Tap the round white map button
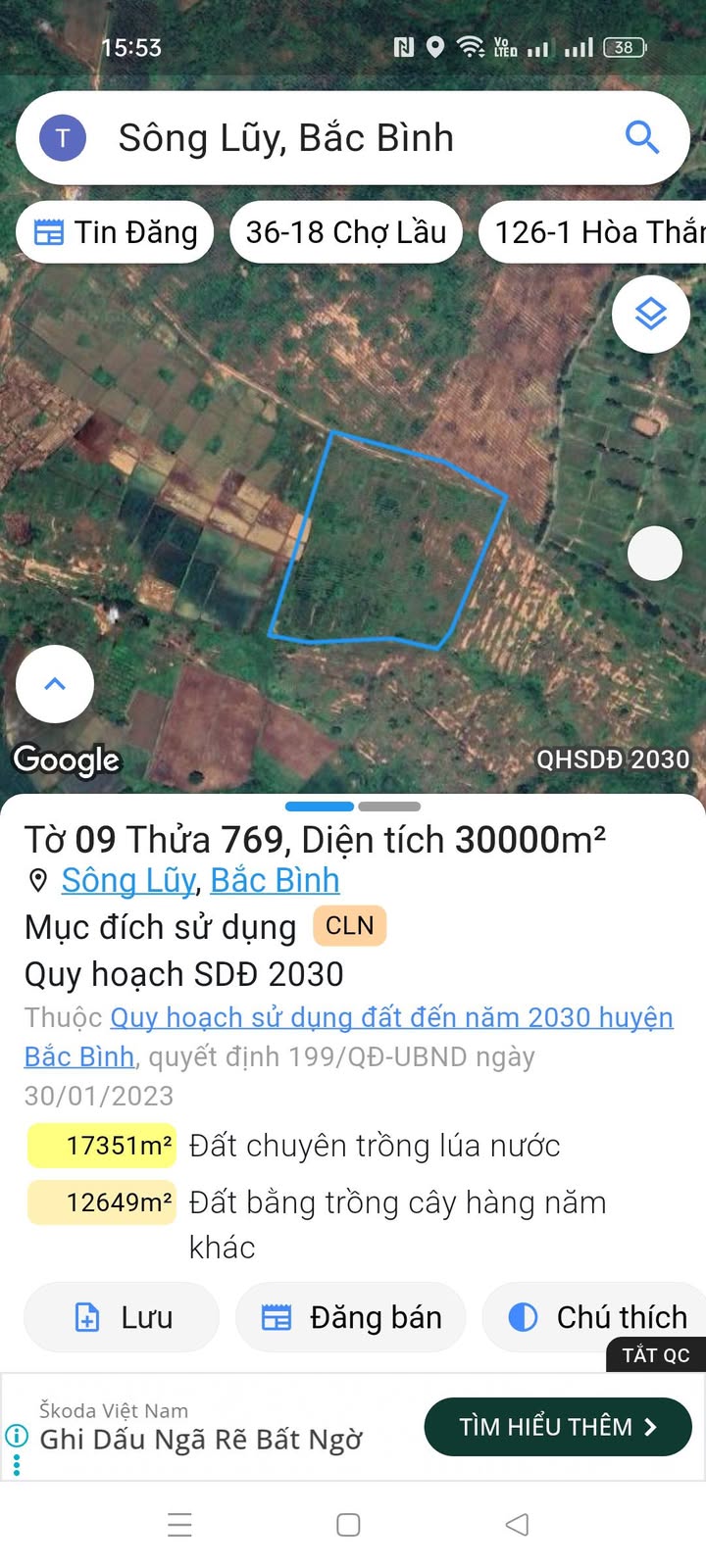Viewport: 706px width, 1568px height. click(654, 554)
